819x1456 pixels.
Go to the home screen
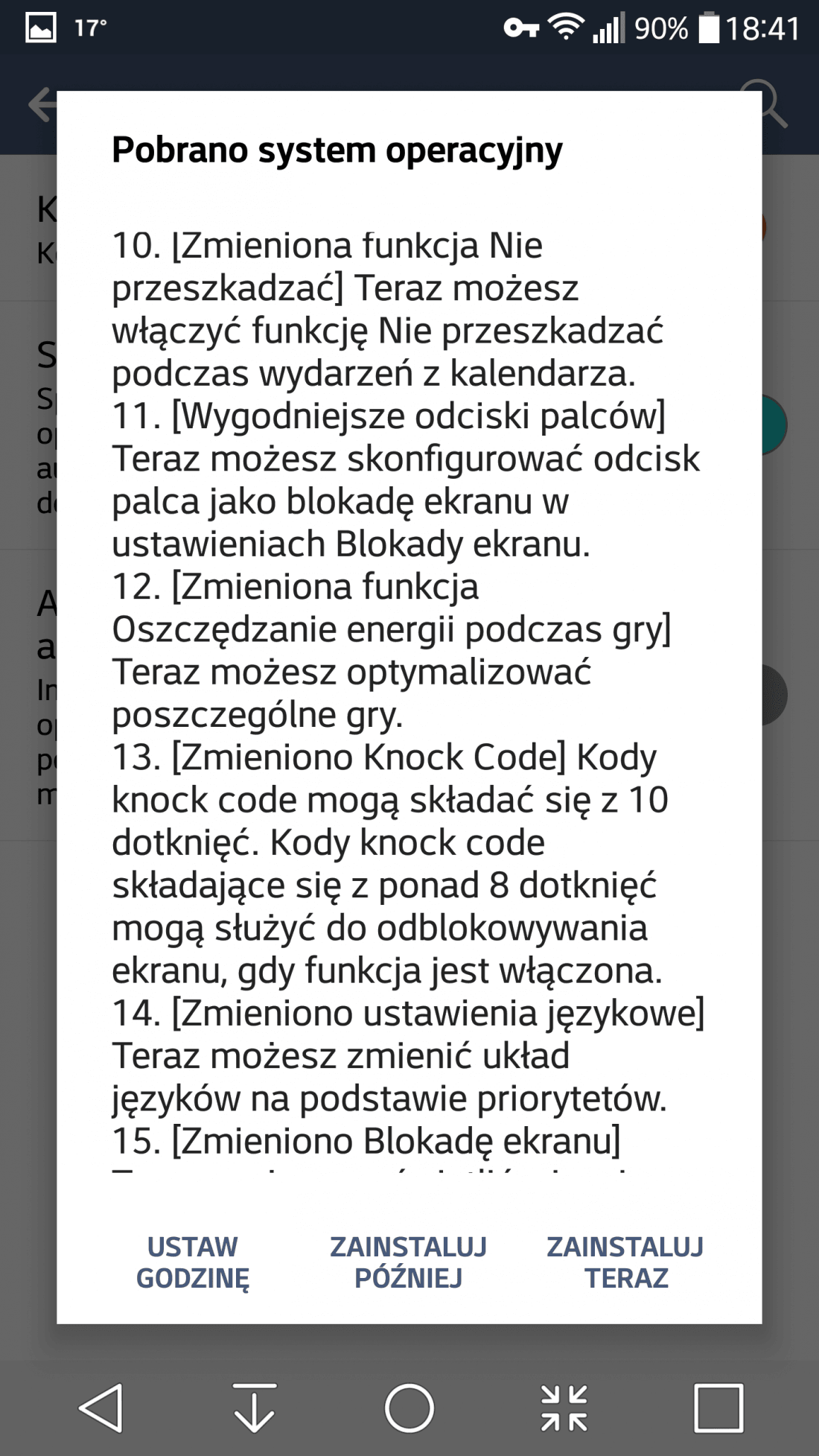point(409,1408)
